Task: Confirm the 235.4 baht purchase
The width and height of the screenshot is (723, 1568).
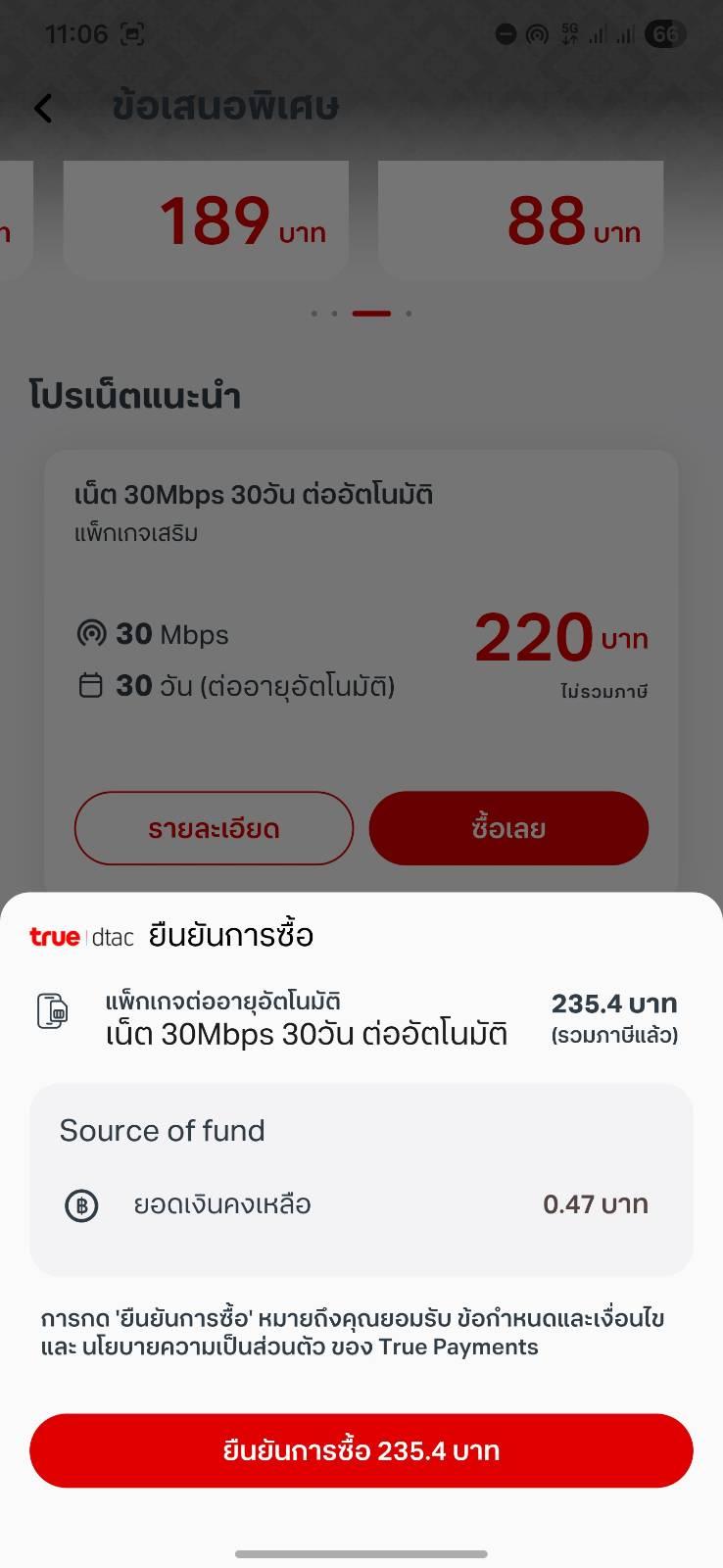Action: tap(361, 1450)
